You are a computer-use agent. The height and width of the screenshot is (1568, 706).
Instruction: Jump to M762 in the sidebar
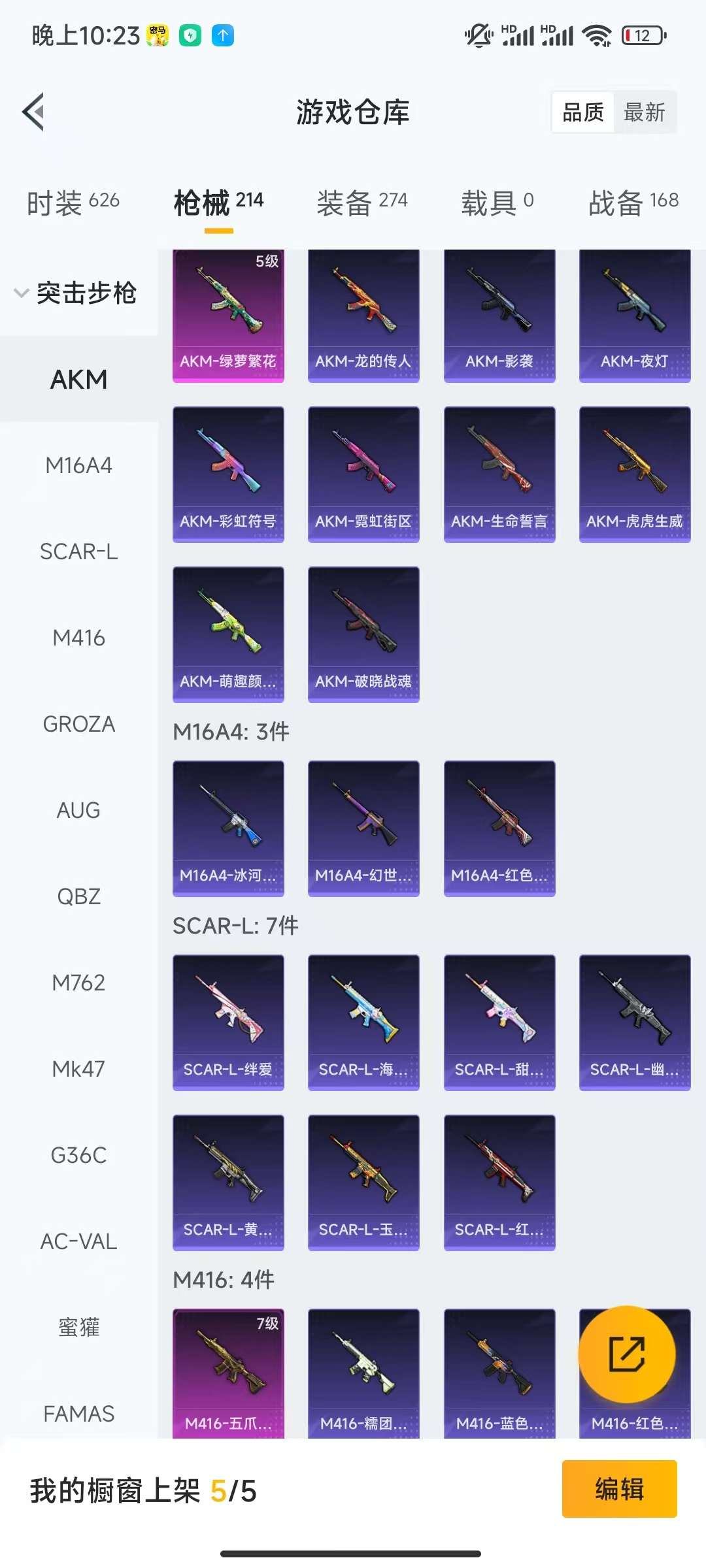tap(78, 983)
